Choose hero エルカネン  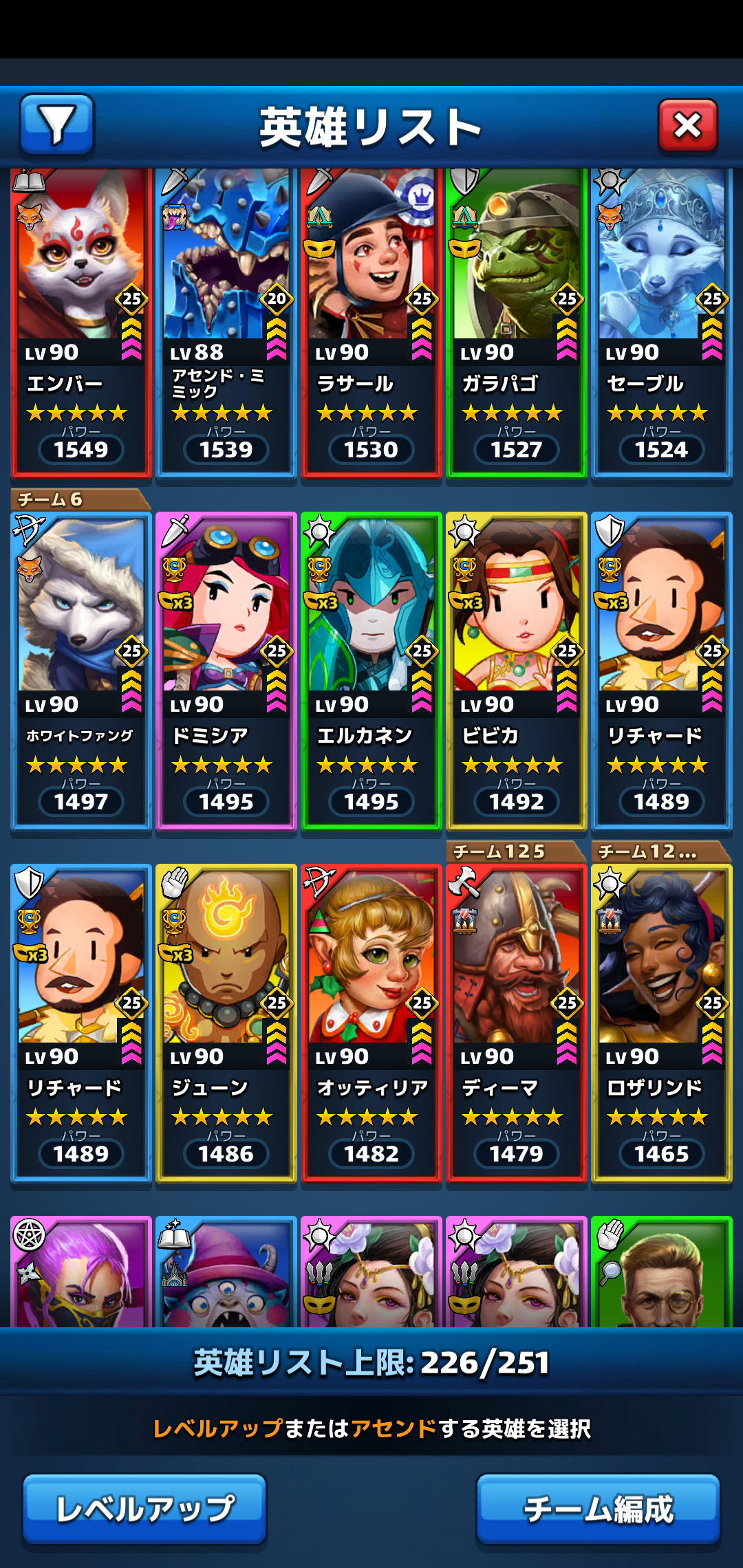coord(371,671)
